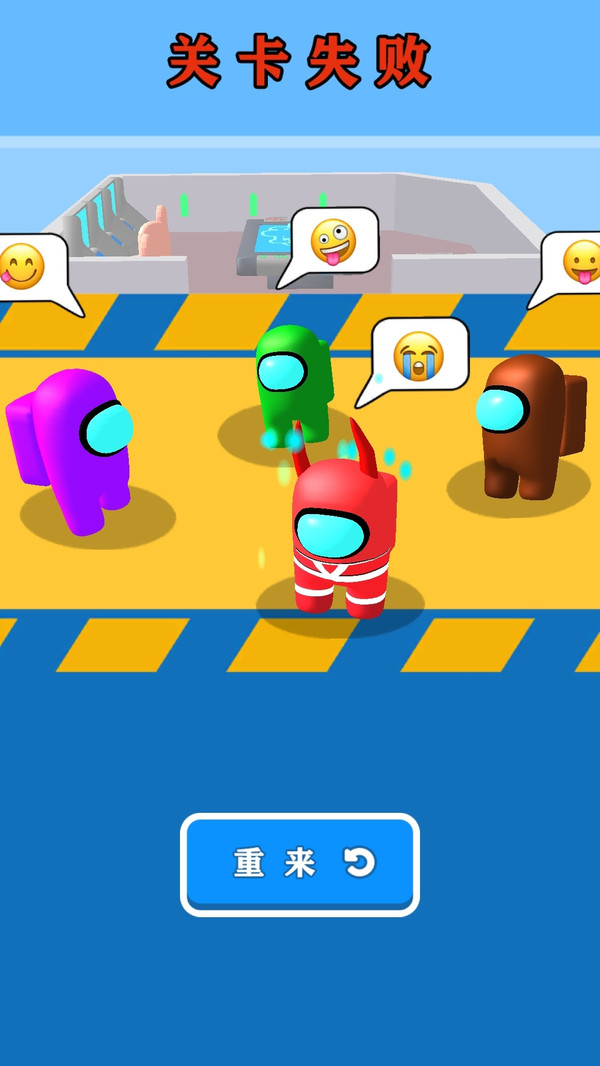Tap the 重来 retry button
This screenshot has height=1066, width=600.
(300, 863)
